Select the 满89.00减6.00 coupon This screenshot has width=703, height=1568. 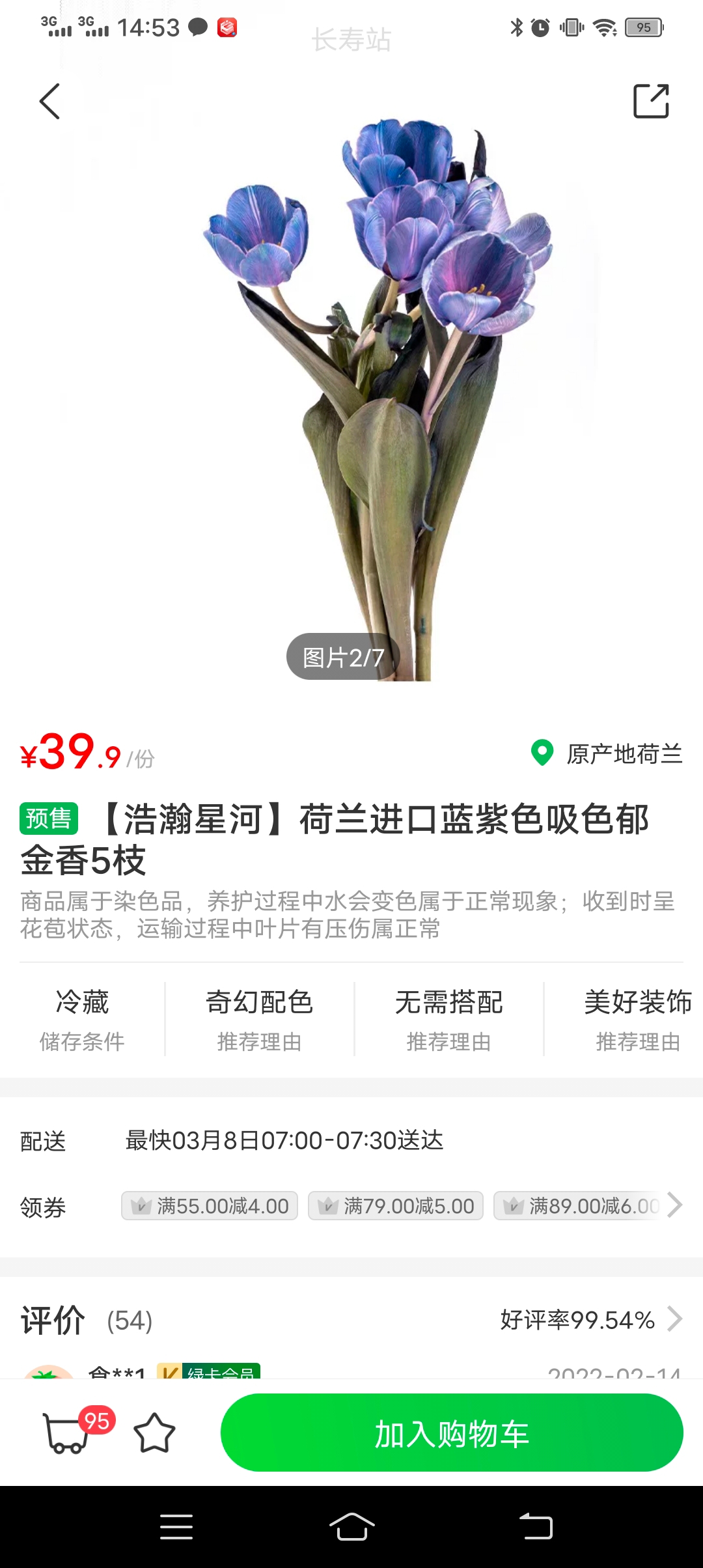pyautogui.click(x=578, y=1206)
